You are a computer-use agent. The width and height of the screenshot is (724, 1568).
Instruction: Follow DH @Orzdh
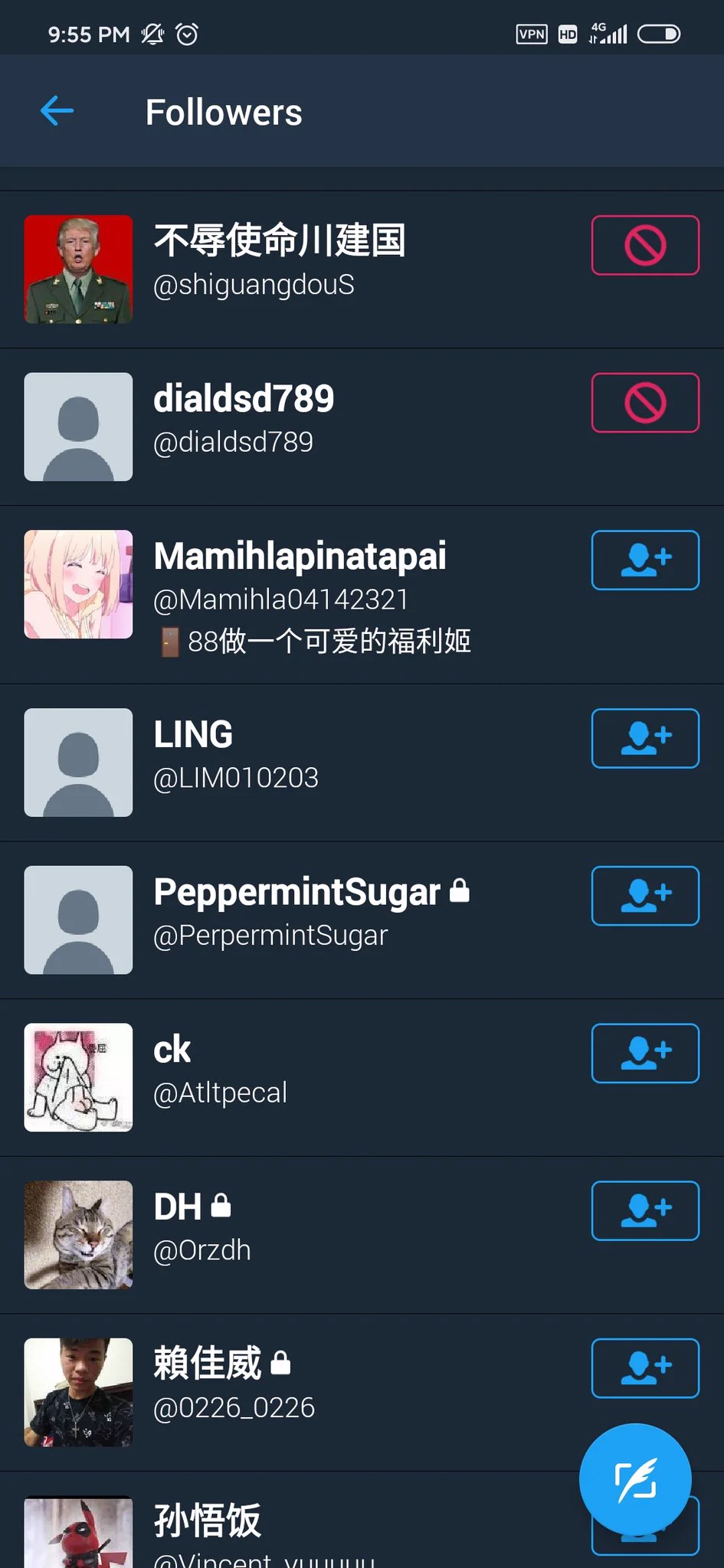tap(644, 1210)
